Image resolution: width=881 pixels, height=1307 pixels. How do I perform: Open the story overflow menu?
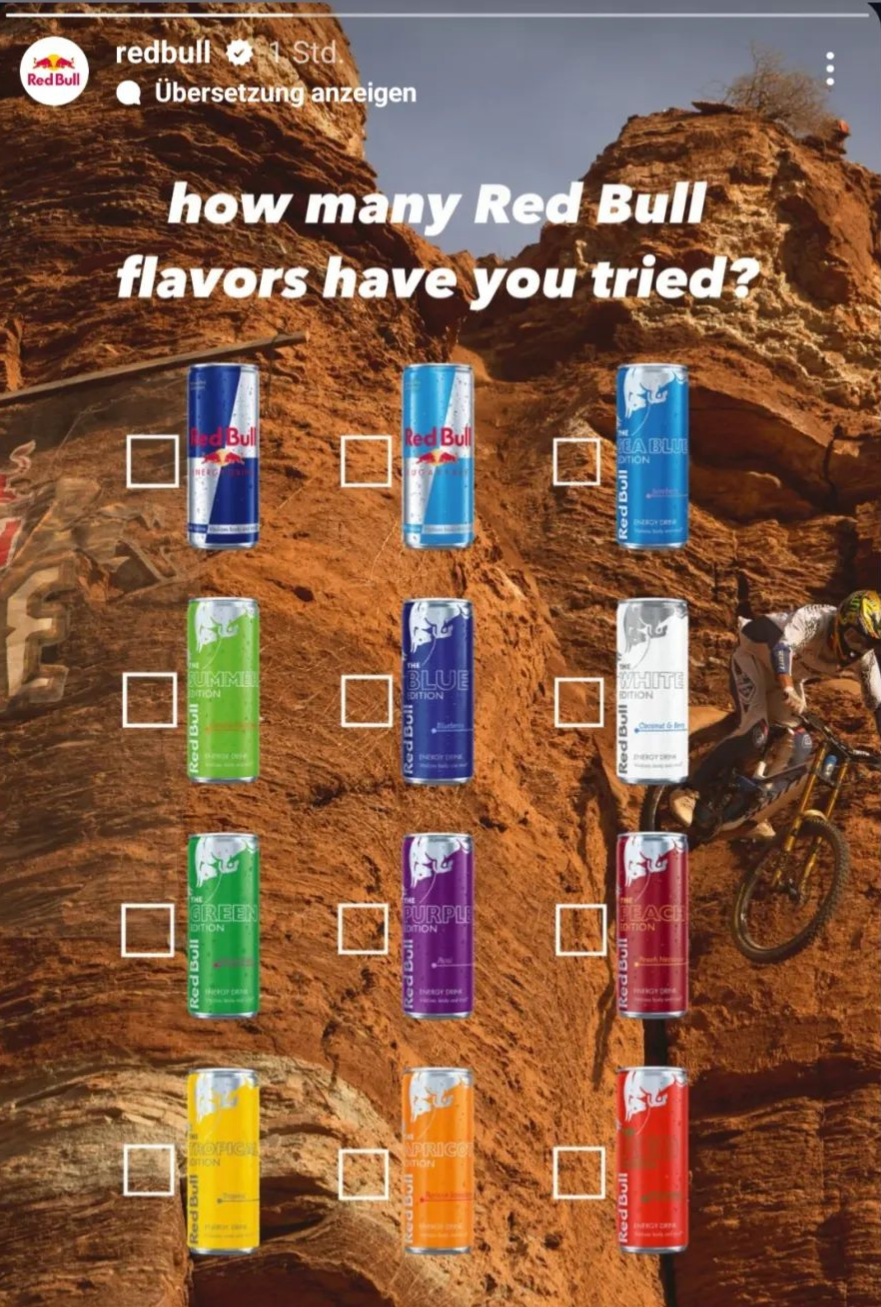(830, 69)
